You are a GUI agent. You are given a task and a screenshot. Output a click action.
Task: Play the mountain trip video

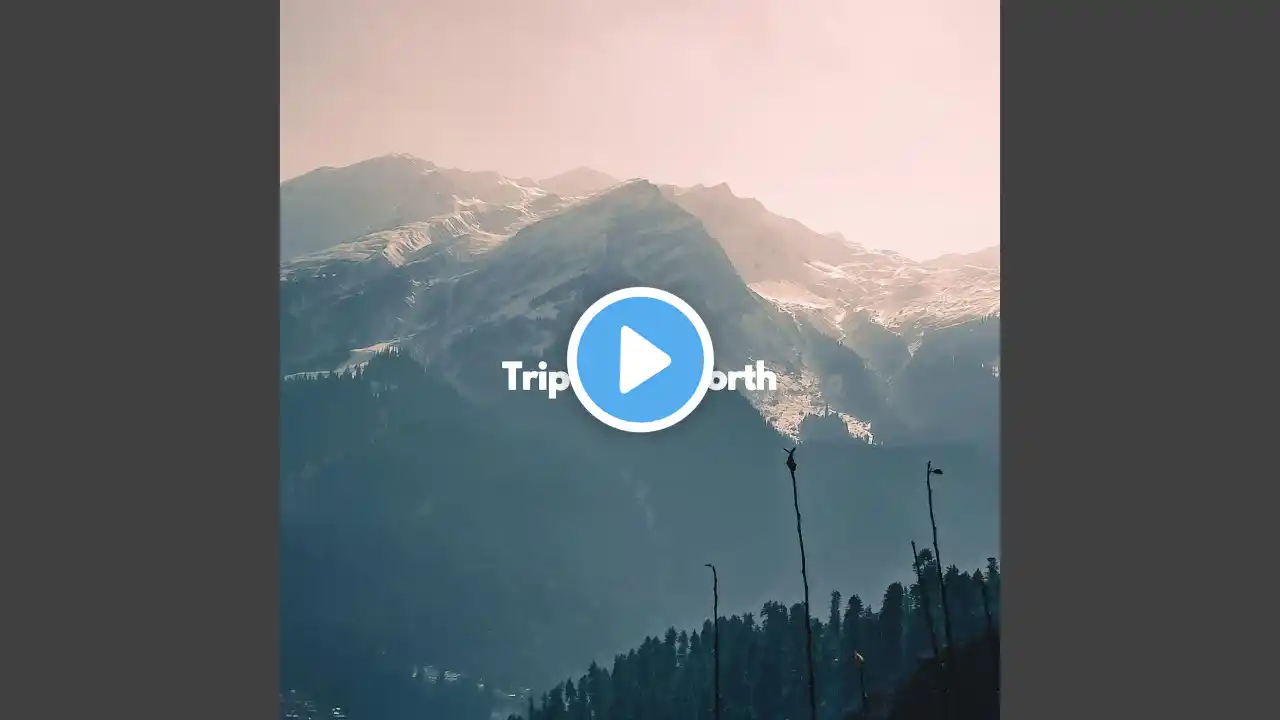coord(640,360)
